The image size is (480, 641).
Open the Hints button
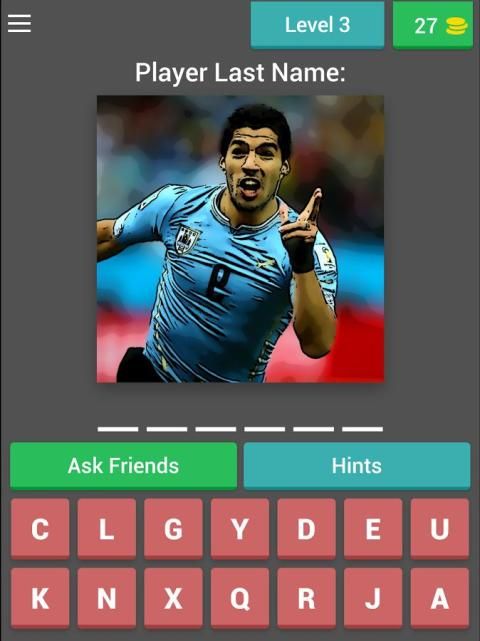tap(357, 466)
